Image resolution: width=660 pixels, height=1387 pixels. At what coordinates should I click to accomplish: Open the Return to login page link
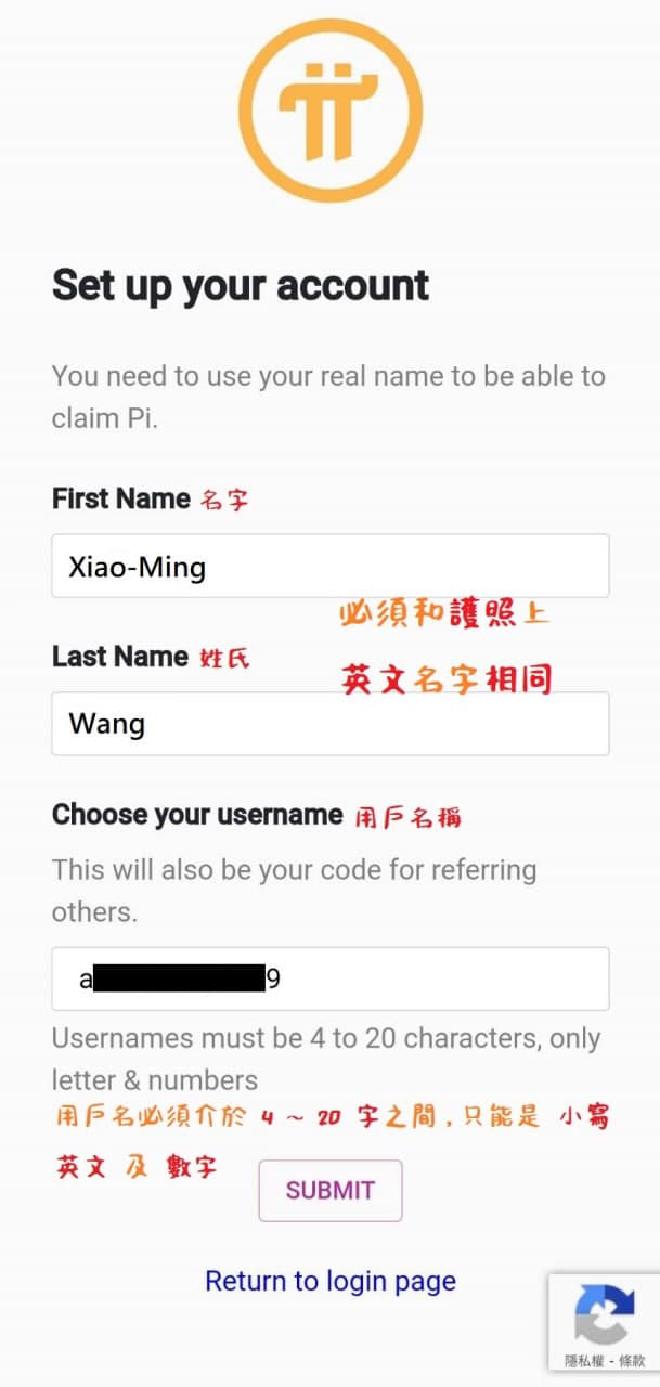coord(330,1281)
